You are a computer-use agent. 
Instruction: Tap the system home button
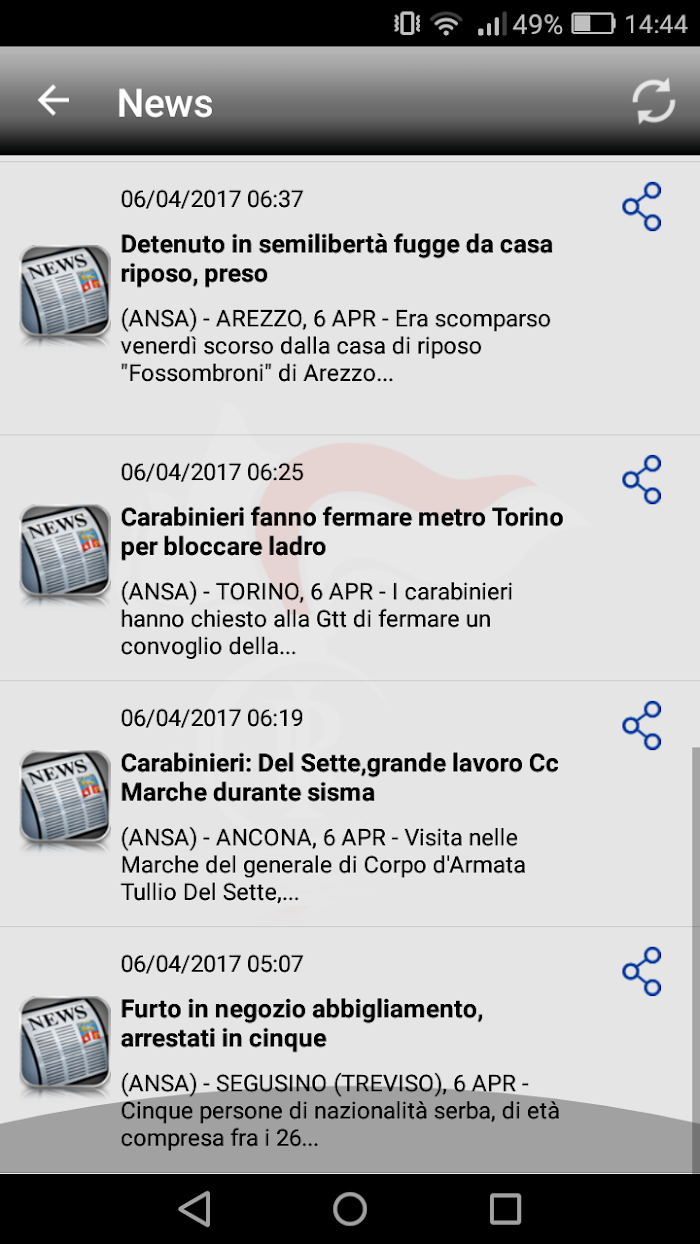pos(350,1209)
